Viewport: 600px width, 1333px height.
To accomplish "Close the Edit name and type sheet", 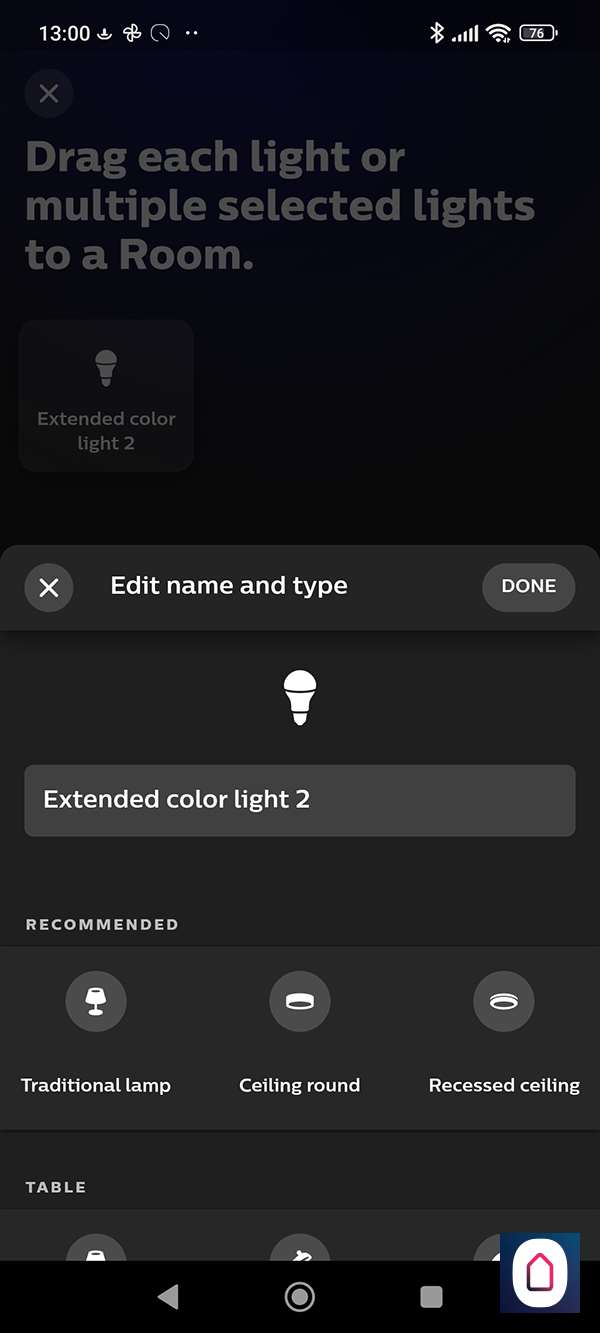I will pos(49,587).
